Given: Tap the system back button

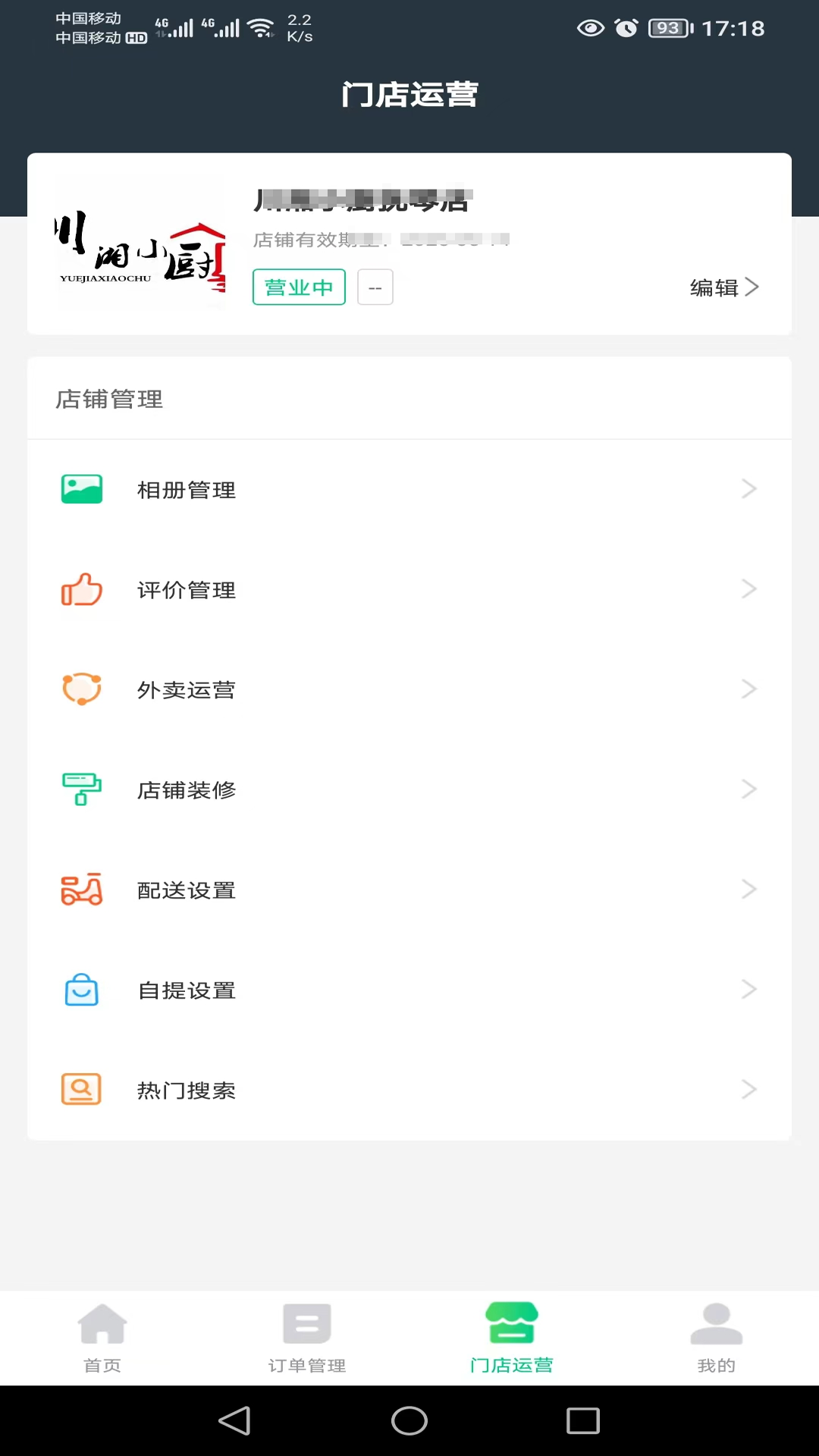Looking at the screenshot, I should [235, 1421].
